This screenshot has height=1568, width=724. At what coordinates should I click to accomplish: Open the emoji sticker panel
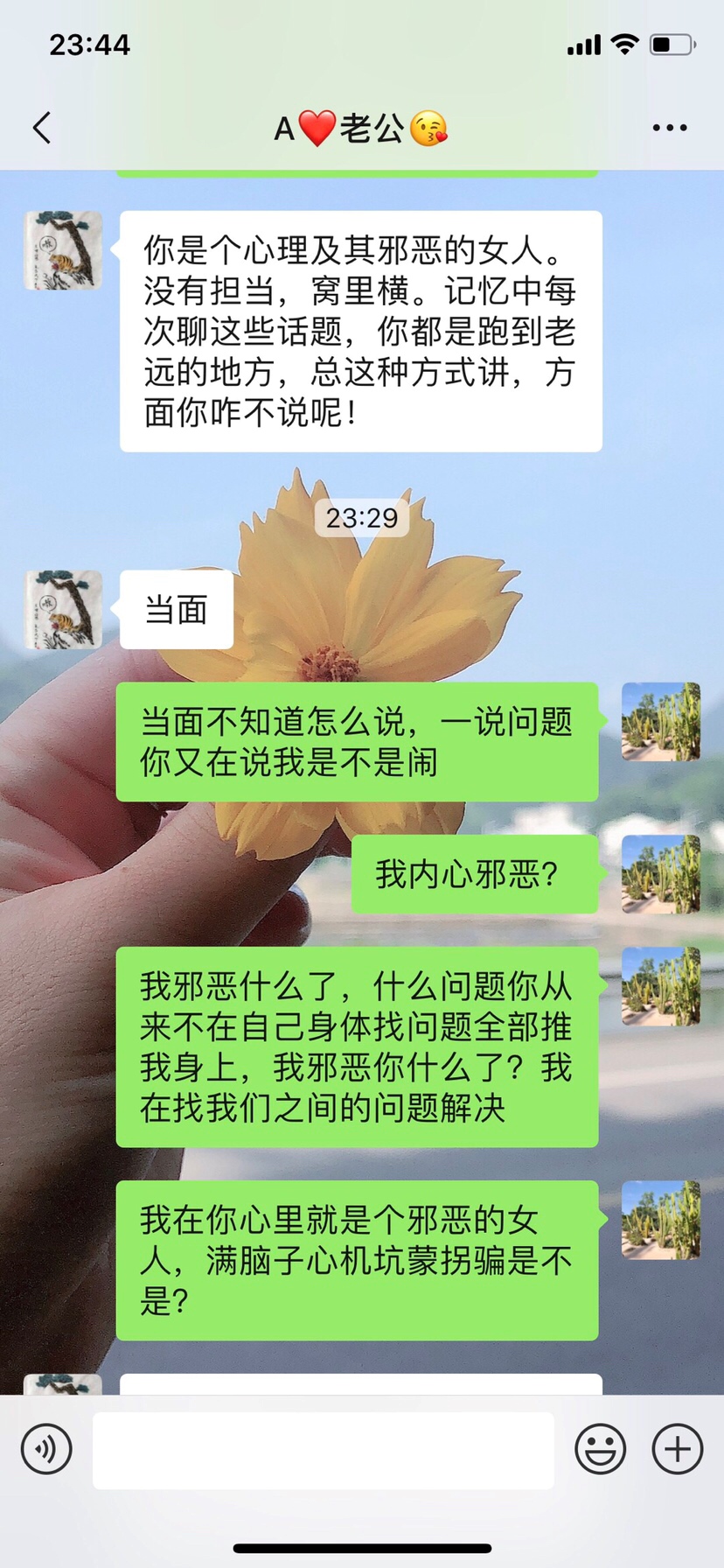click(600, 1449)
